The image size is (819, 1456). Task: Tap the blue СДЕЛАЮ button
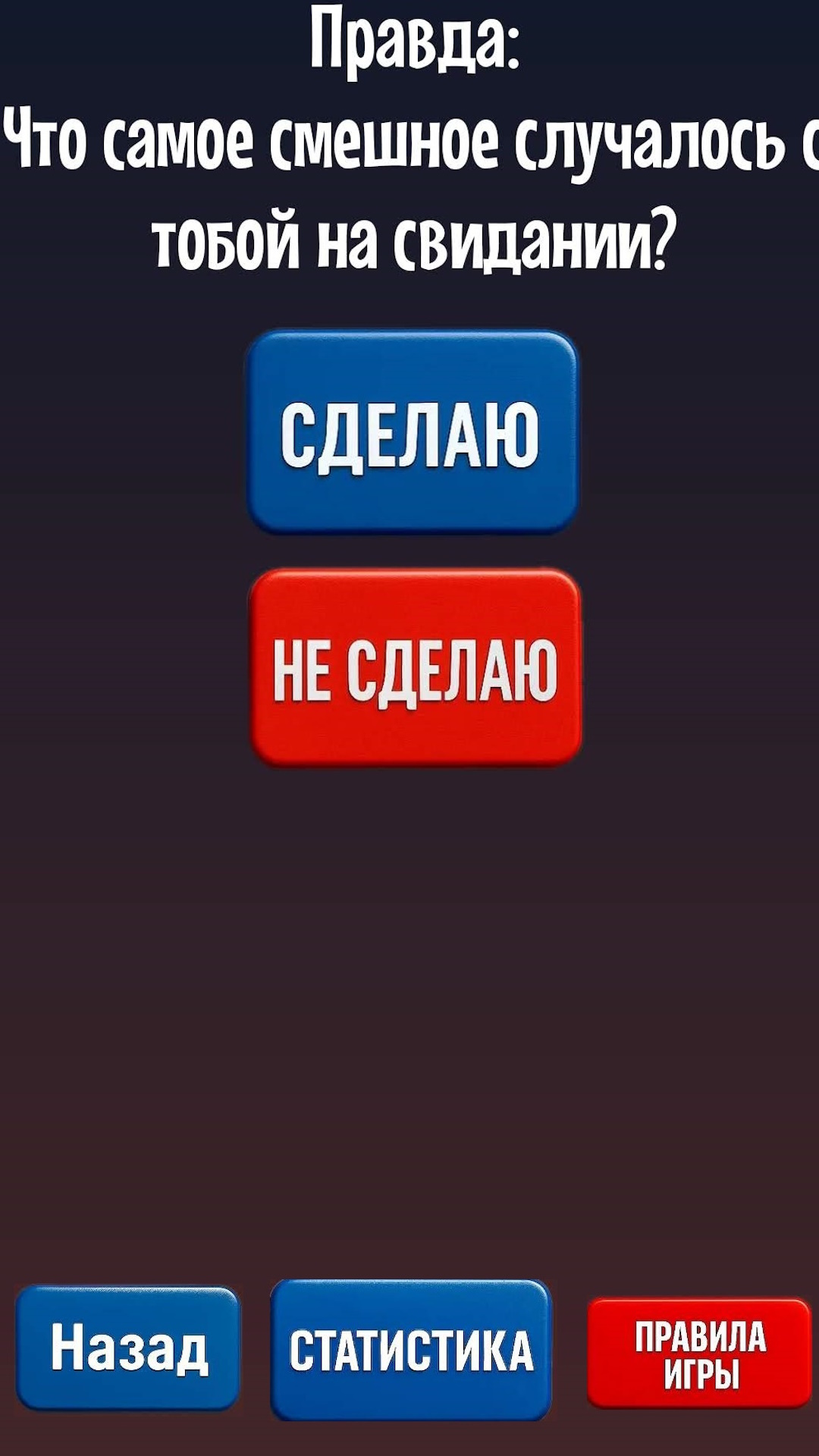point(412,431)
